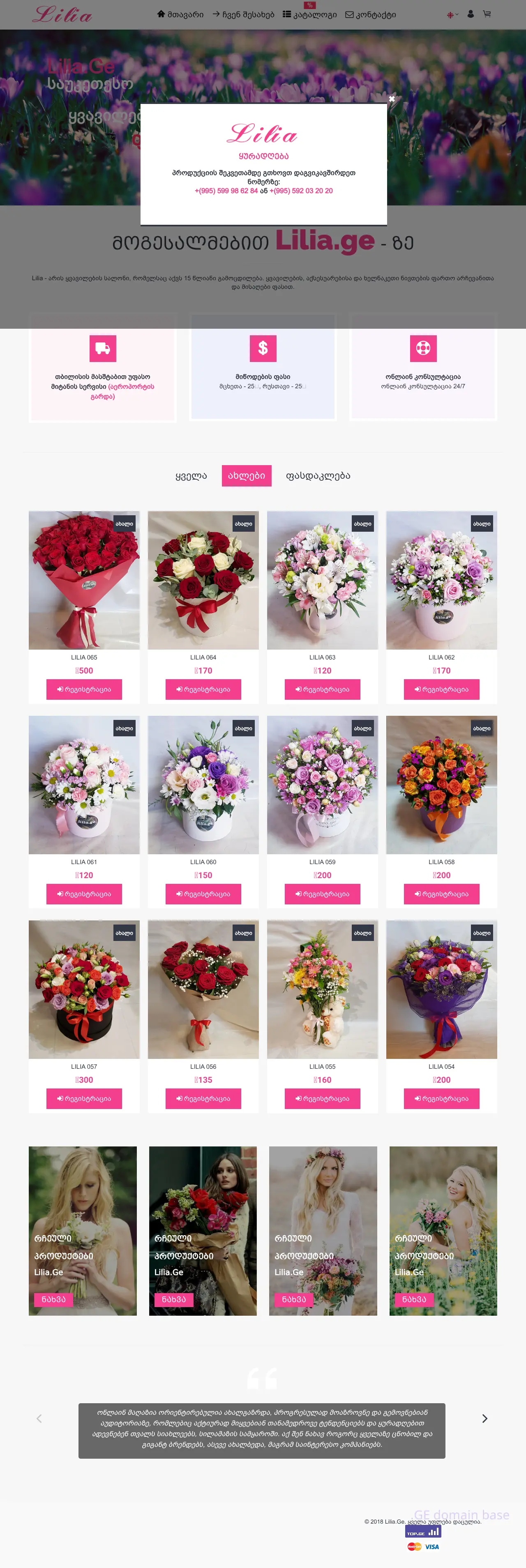Open the LILIA 064 bouquet image

(x=203, y=579)
